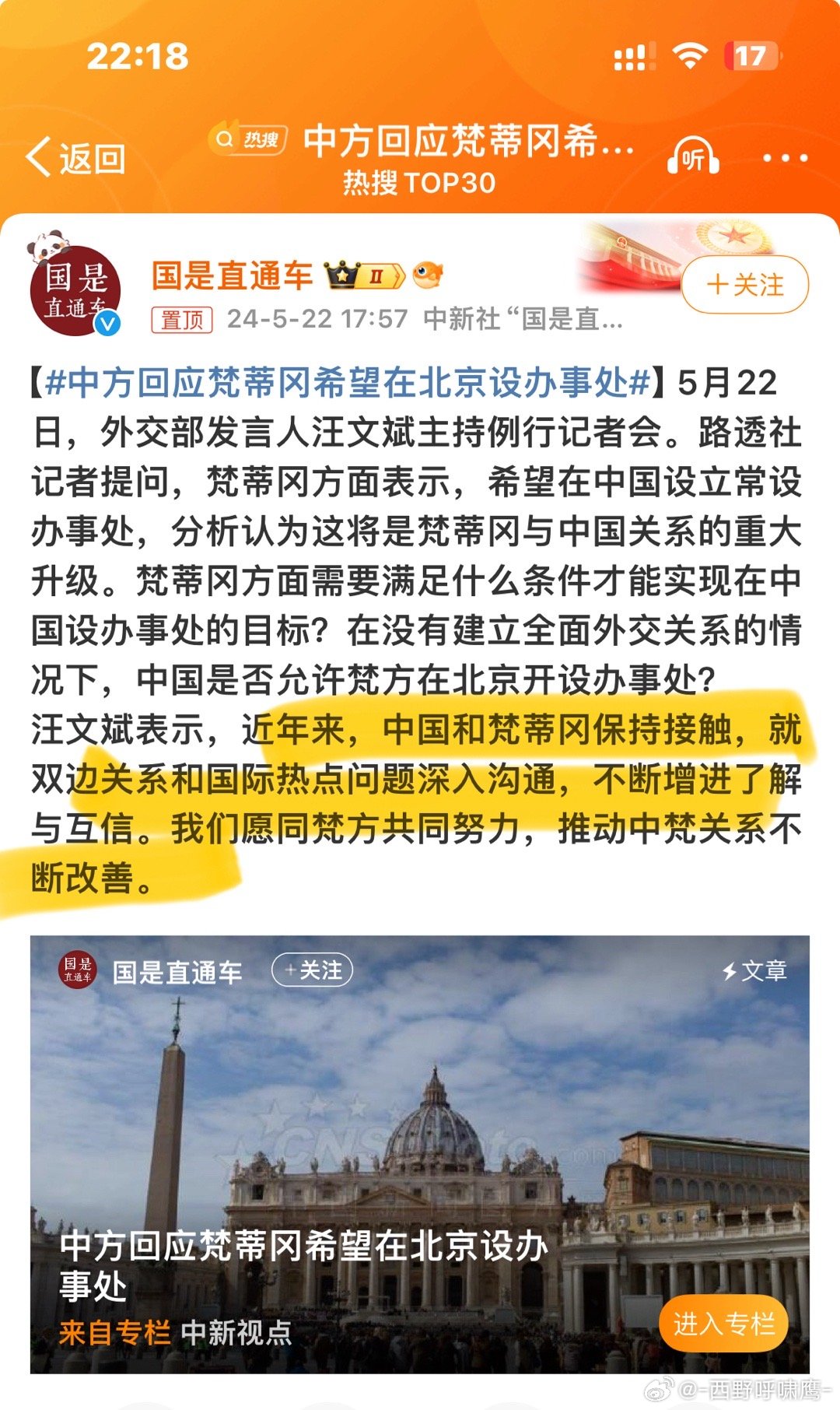
Task: Follow 国是直通车 with the +关注 button
Action: (x=745, y=285)
